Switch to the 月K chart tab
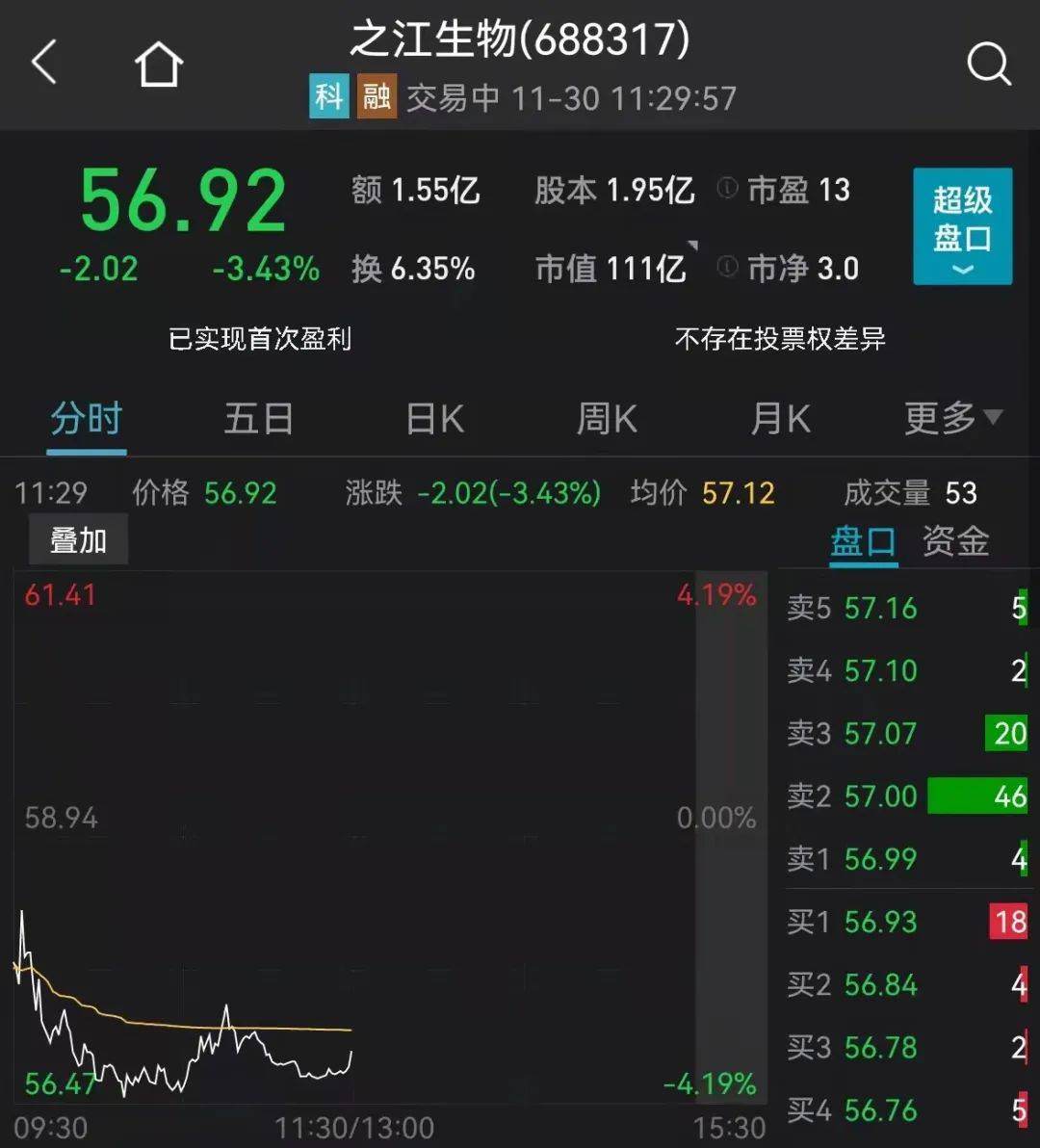The image size is (1040, 1148). coord(780,420)
